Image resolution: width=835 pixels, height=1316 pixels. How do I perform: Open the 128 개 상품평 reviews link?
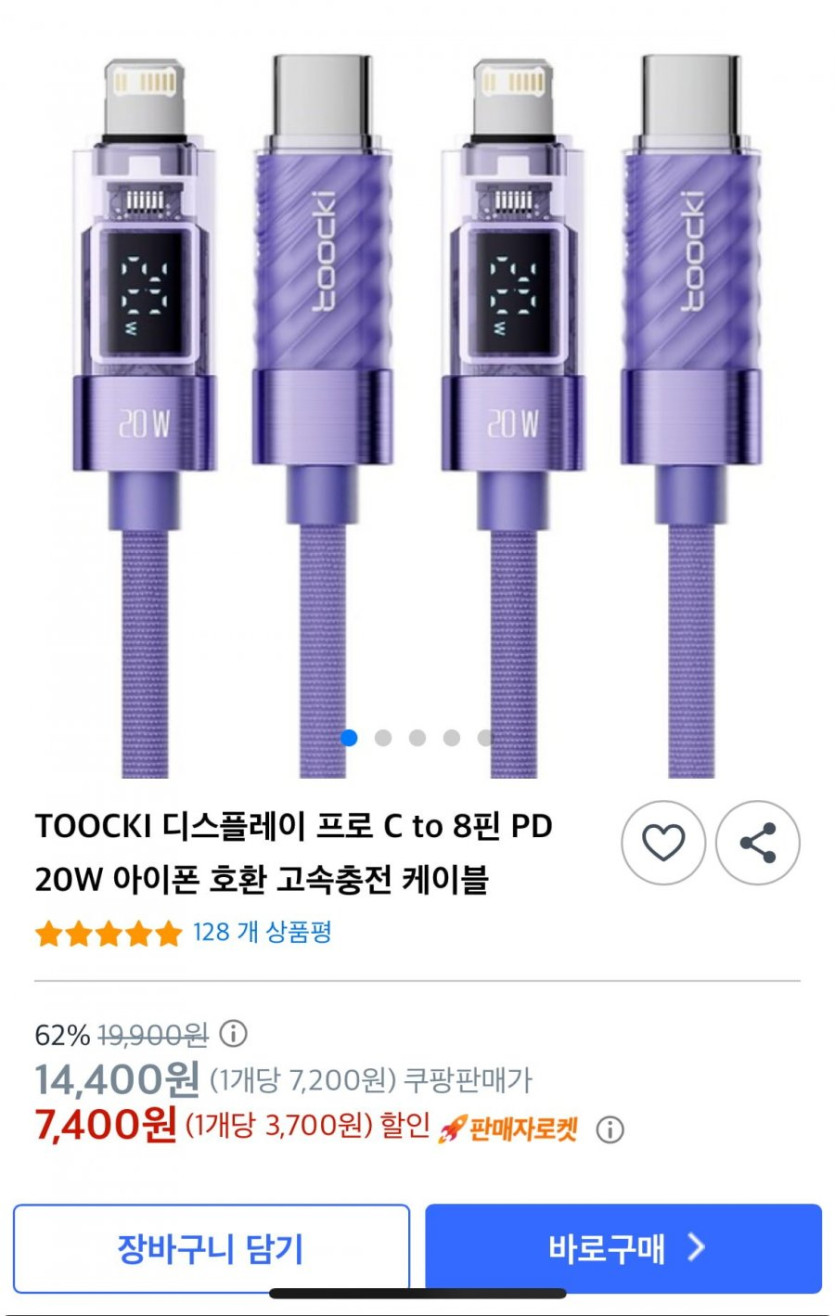(263, 934)
